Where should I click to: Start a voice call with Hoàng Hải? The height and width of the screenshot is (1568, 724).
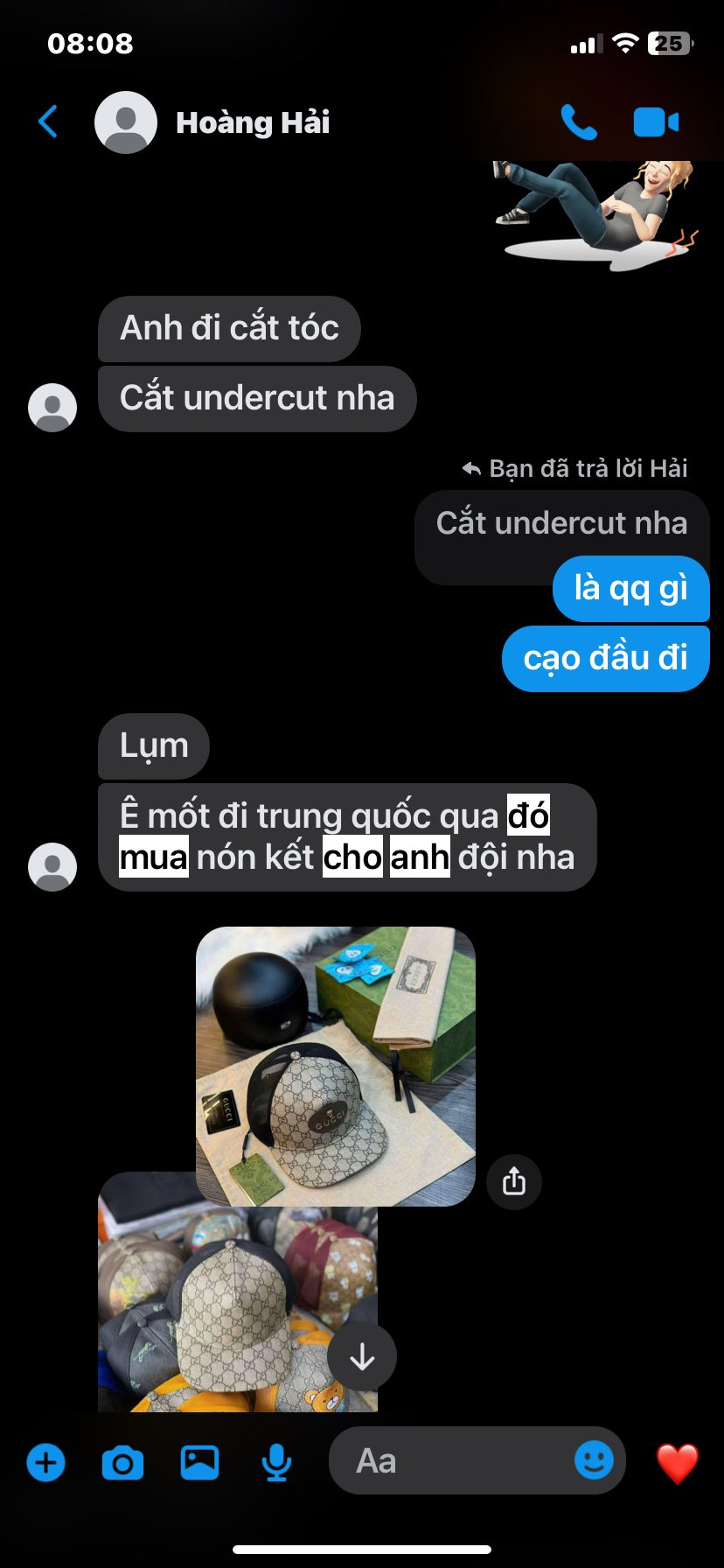(x=578, y=122)
